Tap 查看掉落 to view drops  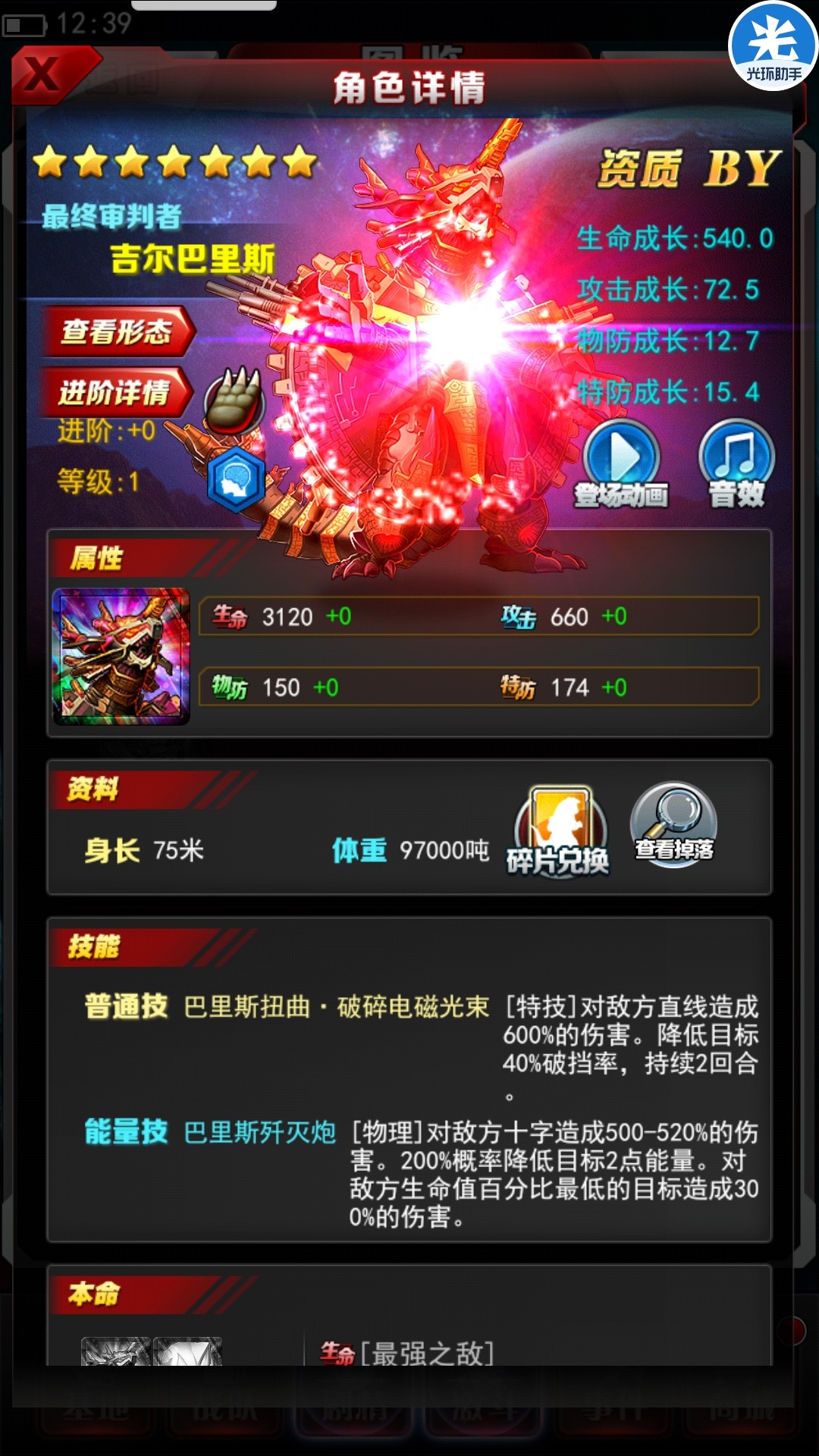tap(674, 825)
